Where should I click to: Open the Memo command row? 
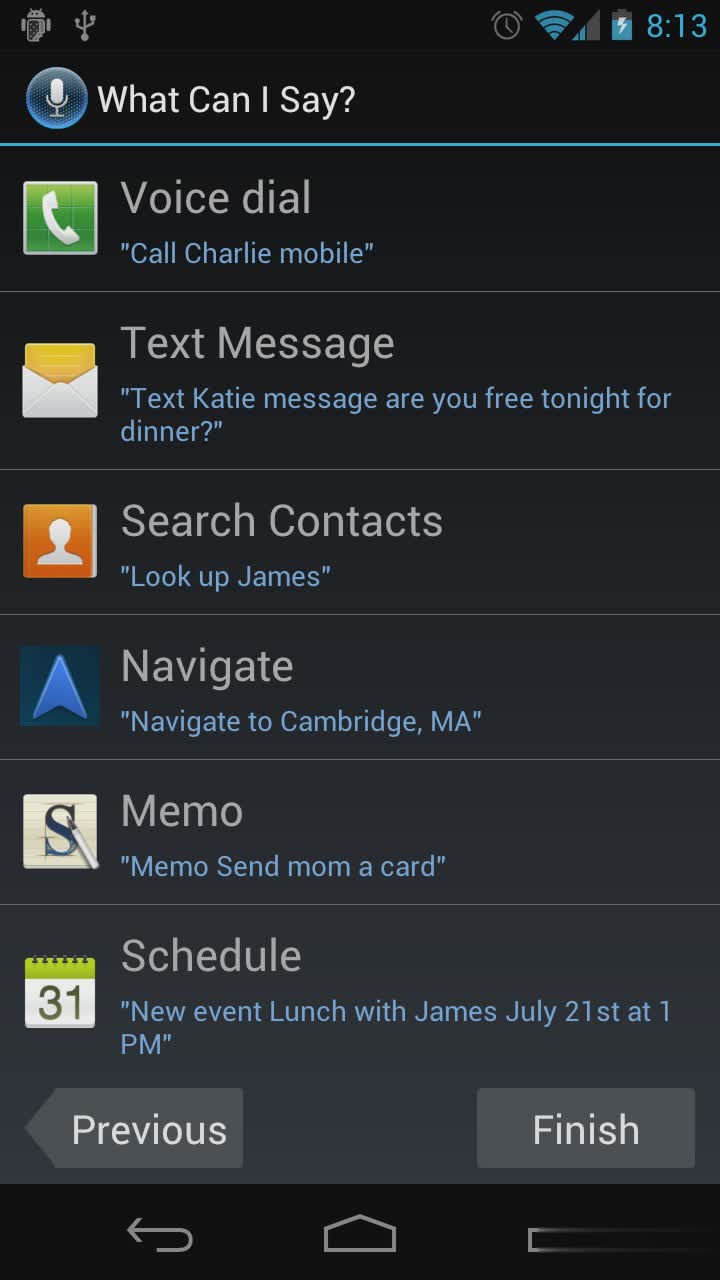(x=360, y=832)
